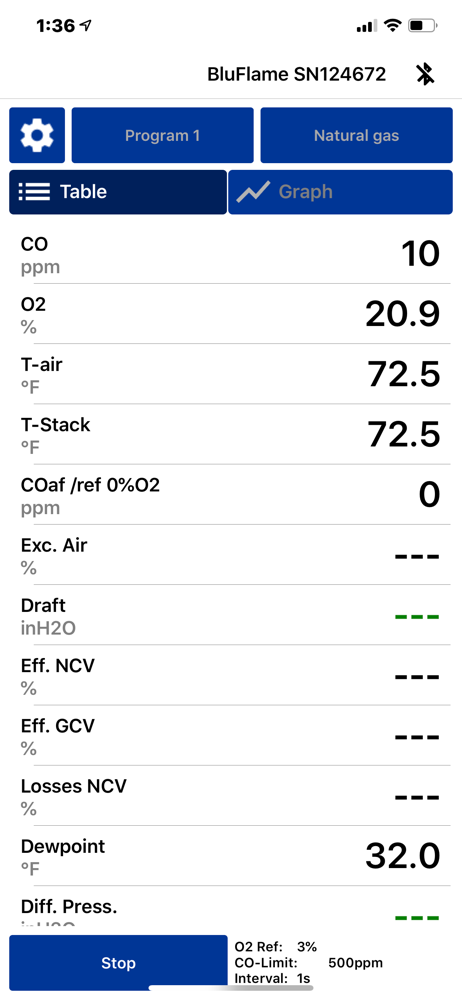Switch to the Table view
The image size is (462, 1000).
117,192
